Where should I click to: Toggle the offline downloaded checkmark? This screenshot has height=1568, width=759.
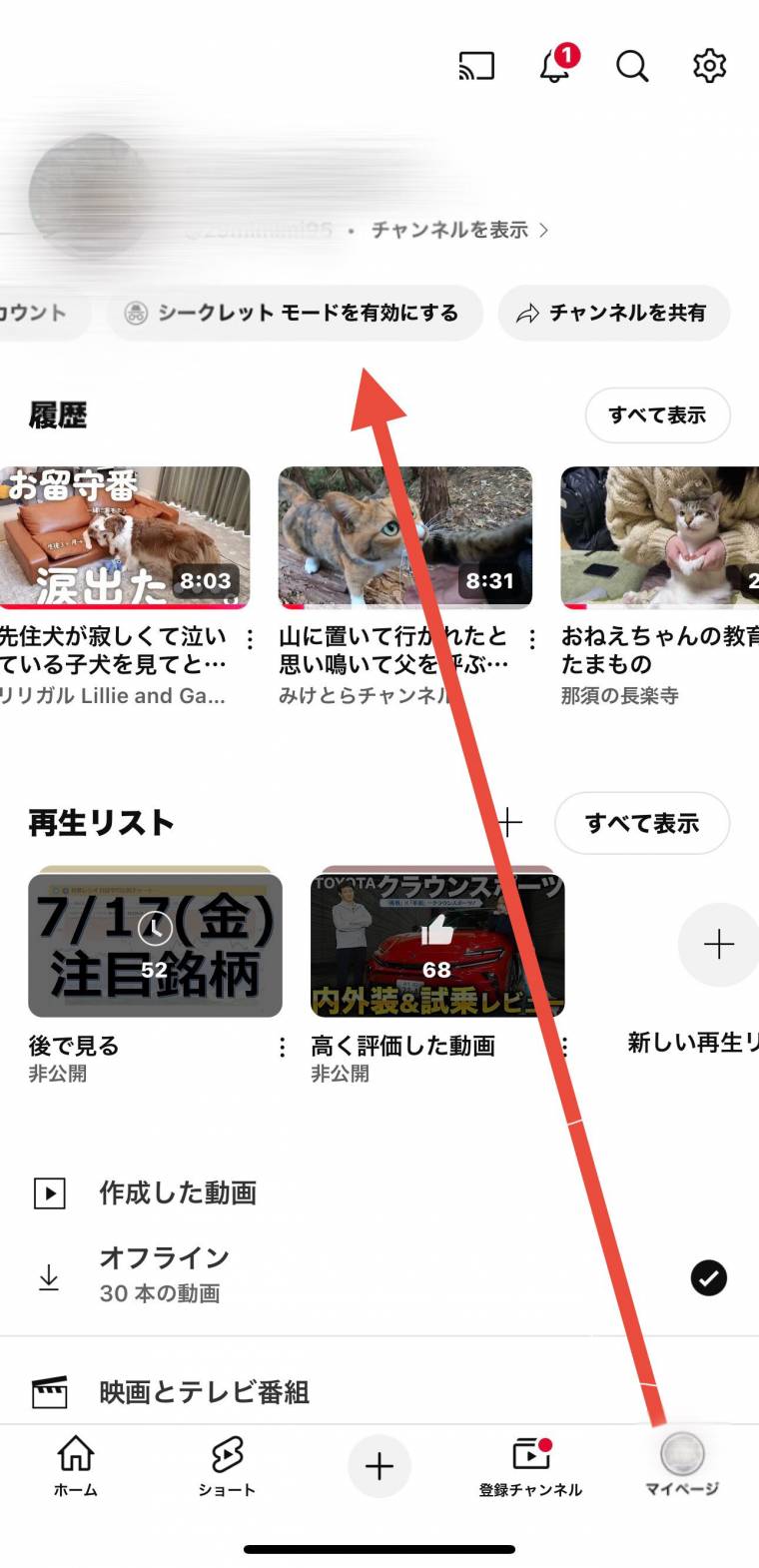coord(709,1277)
